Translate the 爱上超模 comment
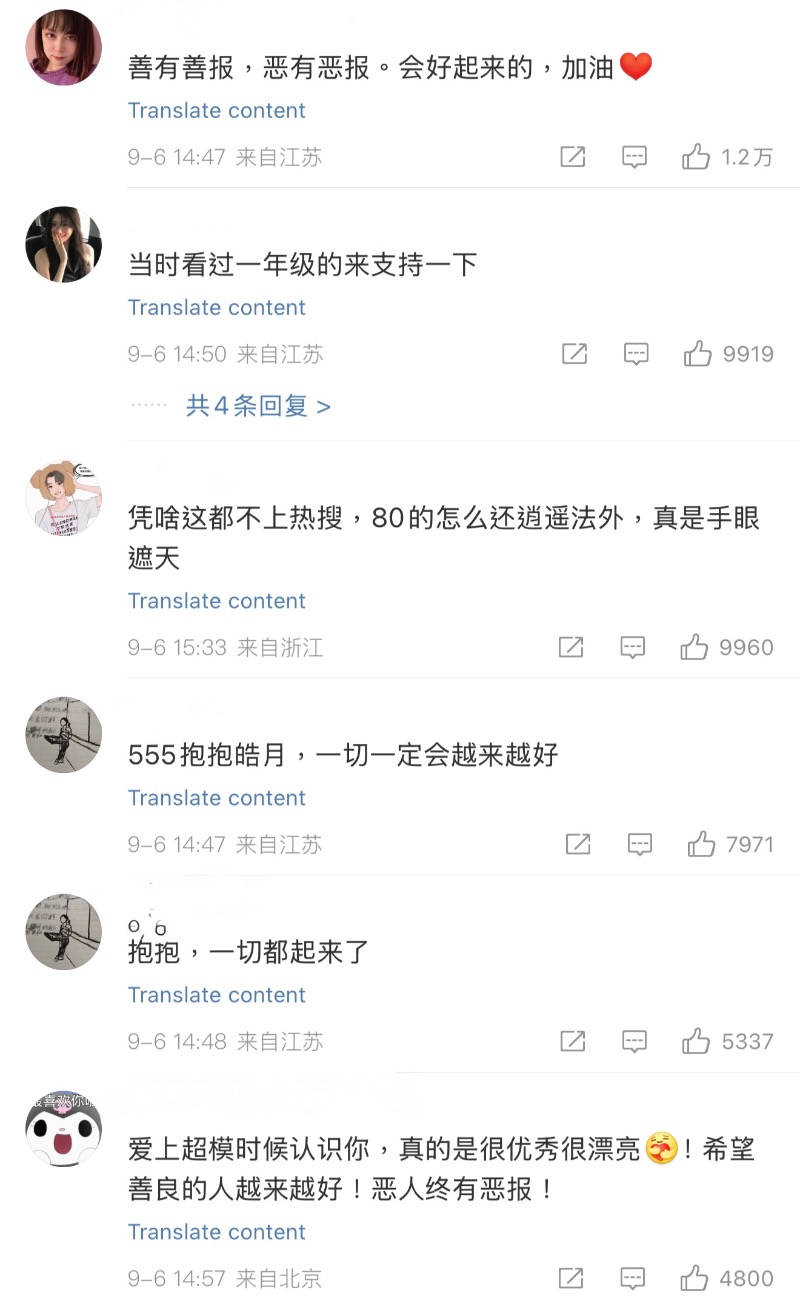Viewport: 800px width, 1304px height. [x=217, y=1232]
